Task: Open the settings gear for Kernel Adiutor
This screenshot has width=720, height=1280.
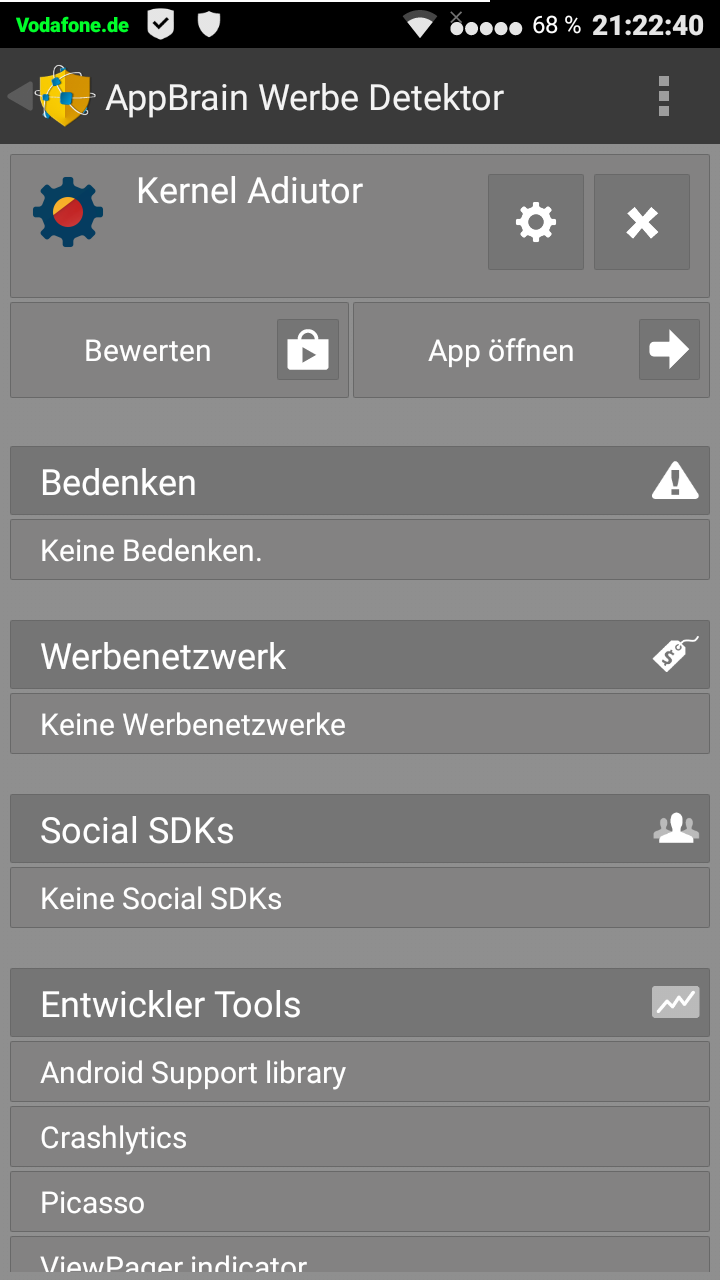Action: (x=536, y=221)
